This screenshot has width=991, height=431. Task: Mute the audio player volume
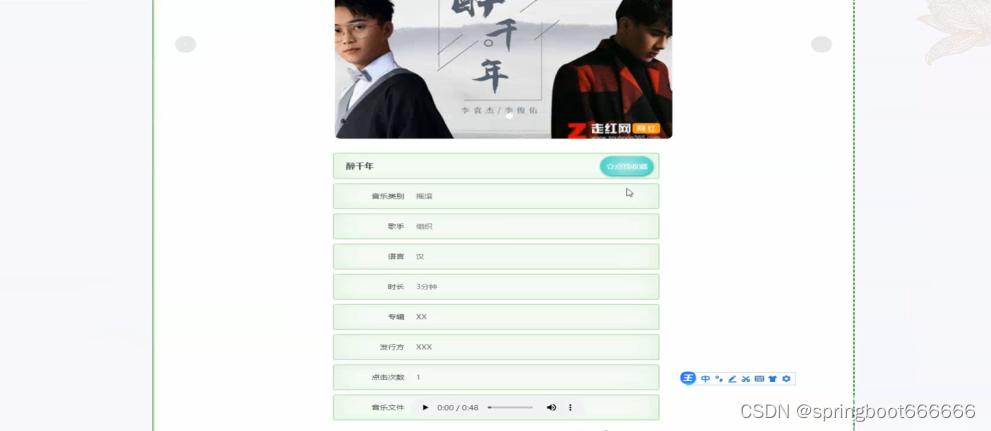pos(551,408)
